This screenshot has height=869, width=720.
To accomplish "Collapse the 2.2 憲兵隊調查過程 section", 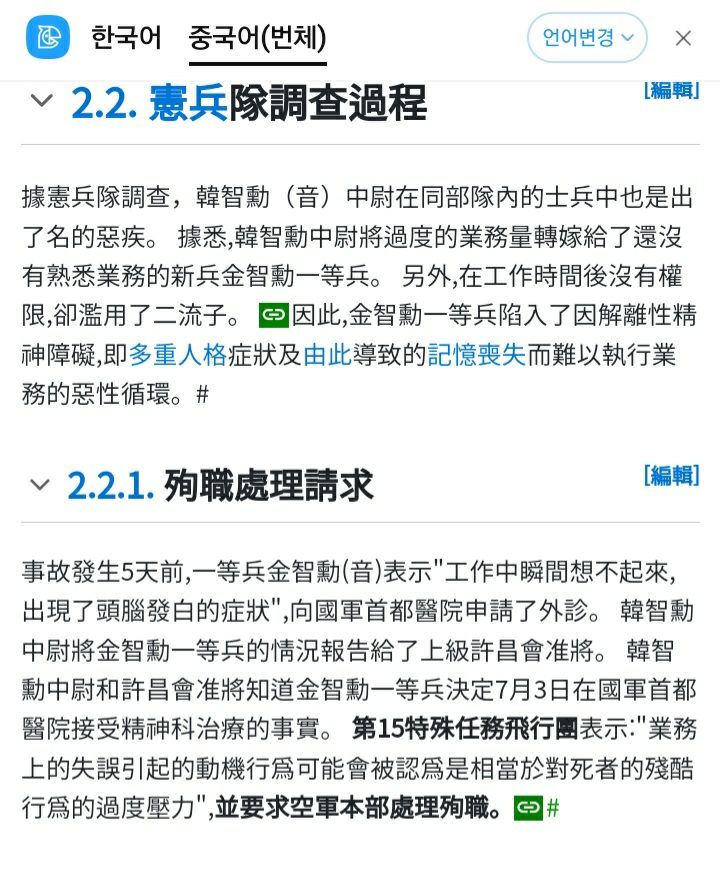I will [x=41, y=101].
